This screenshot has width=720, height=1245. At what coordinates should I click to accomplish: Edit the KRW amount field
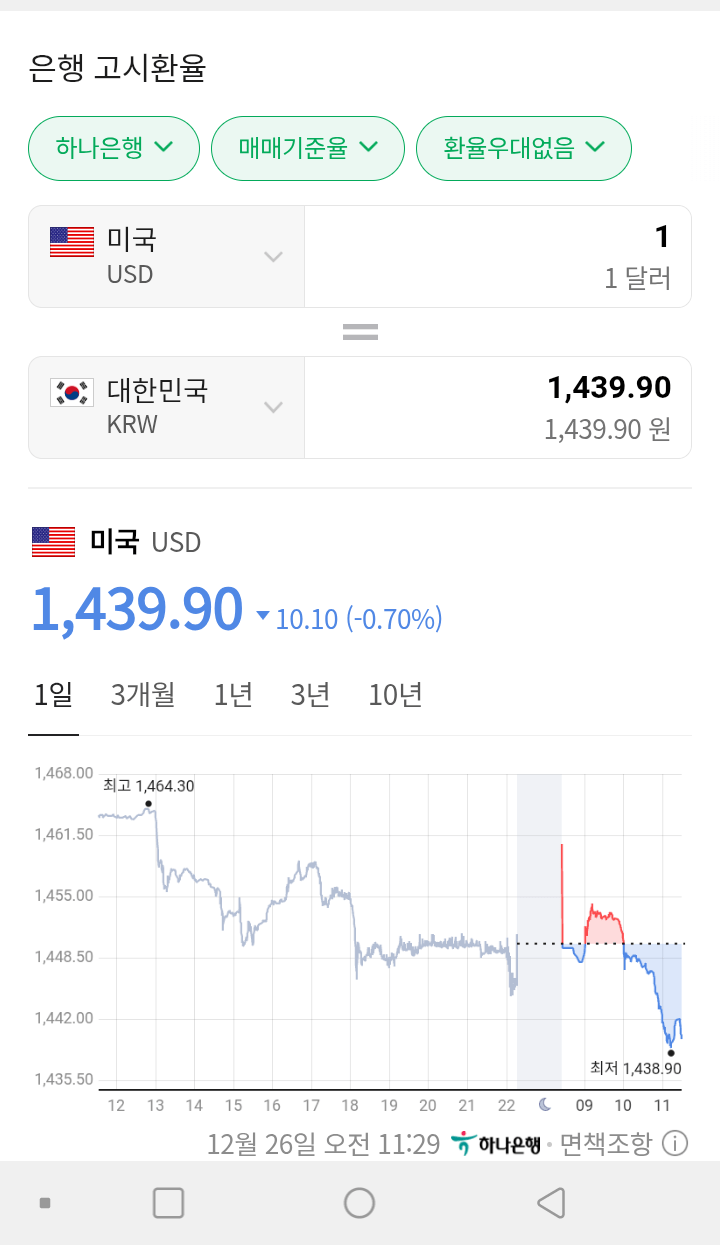click(x=497, y=407)
